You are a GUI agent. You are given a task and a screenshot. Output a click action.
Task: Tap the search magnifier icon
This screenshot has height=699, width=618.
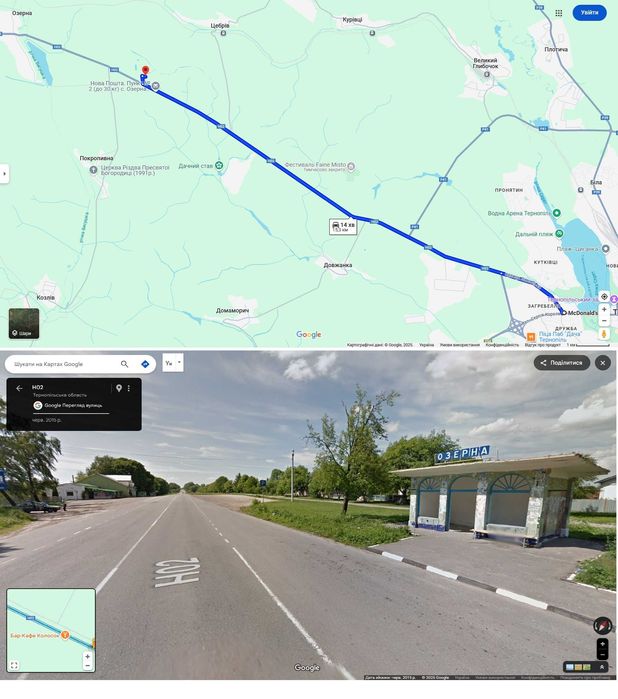click(x=125, y=364)
